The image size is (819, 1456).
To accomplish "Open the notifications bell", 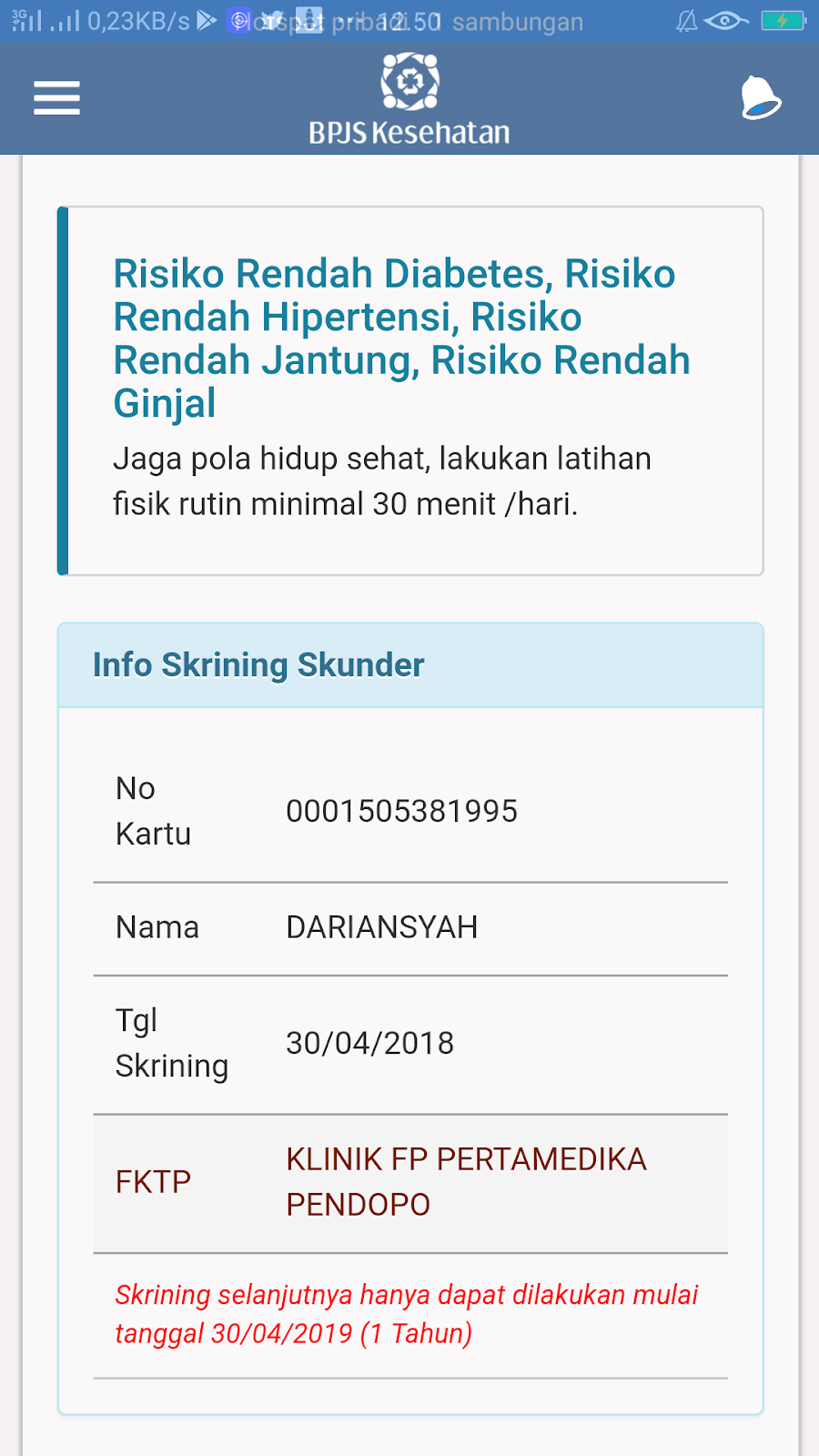I will [x=760, y=98].
